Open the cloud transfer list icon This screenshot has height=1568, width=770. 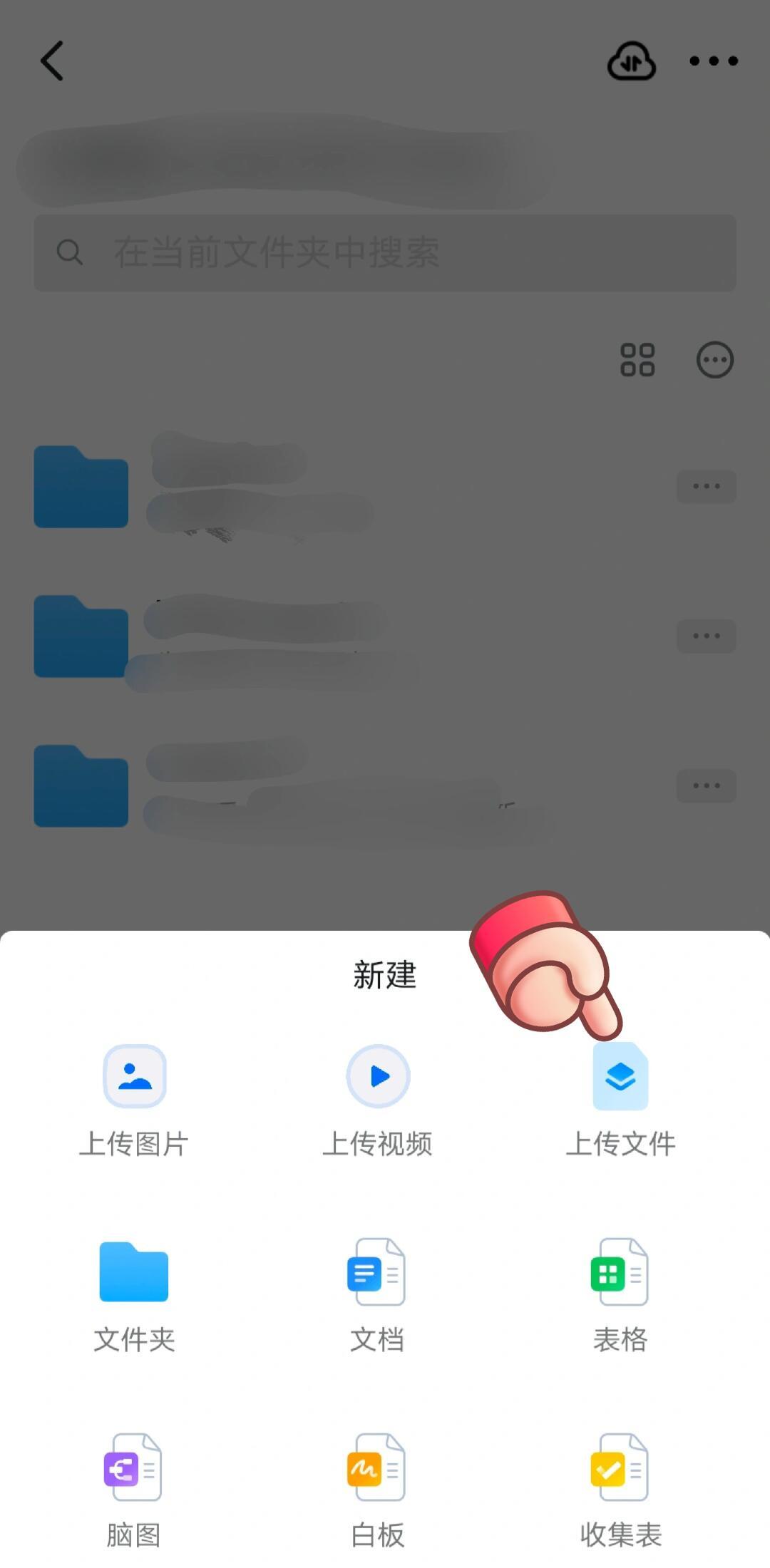pos(632,61)
